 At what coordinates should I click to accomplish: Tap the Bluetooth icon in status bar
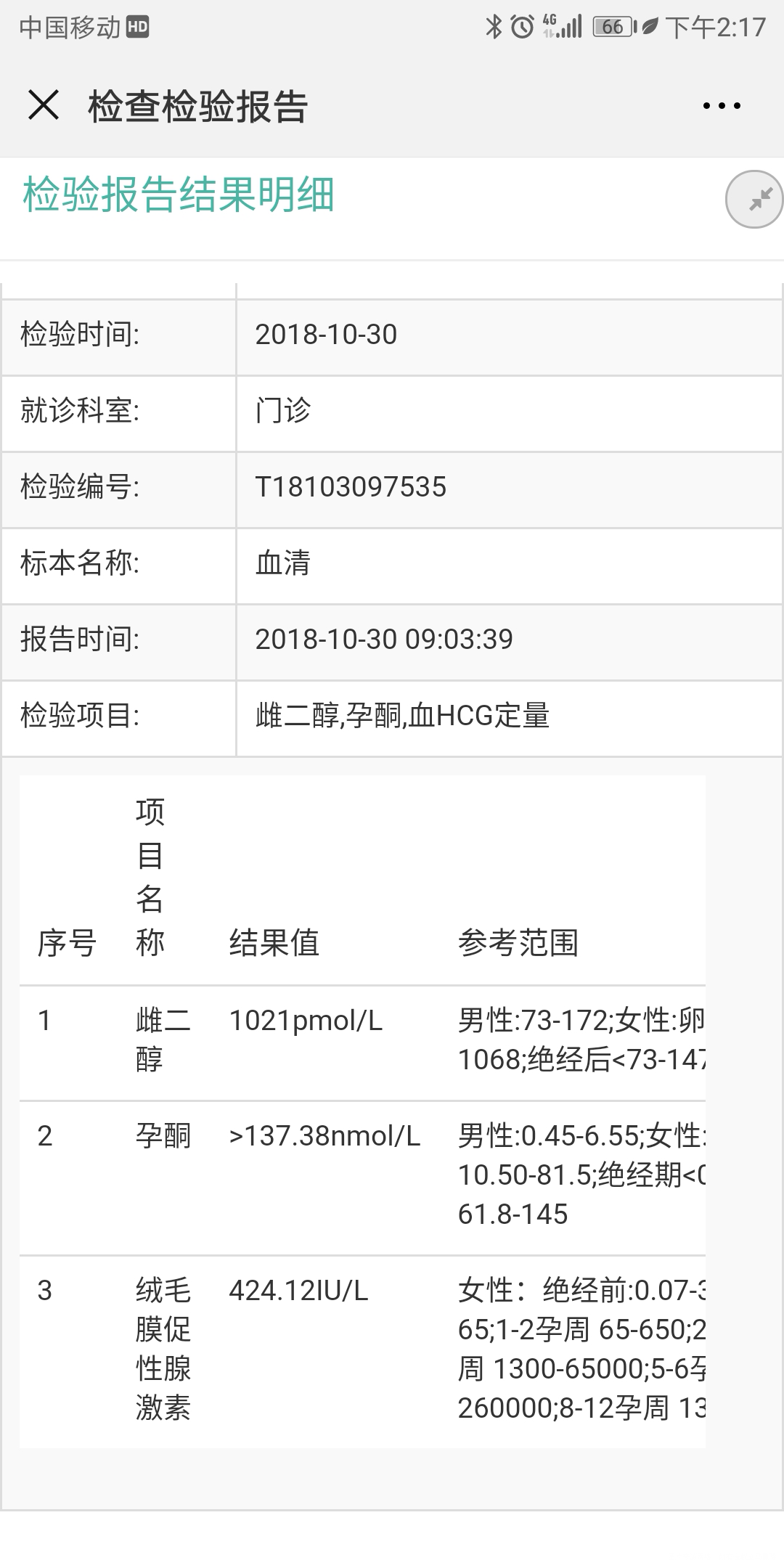pos(495,25)
